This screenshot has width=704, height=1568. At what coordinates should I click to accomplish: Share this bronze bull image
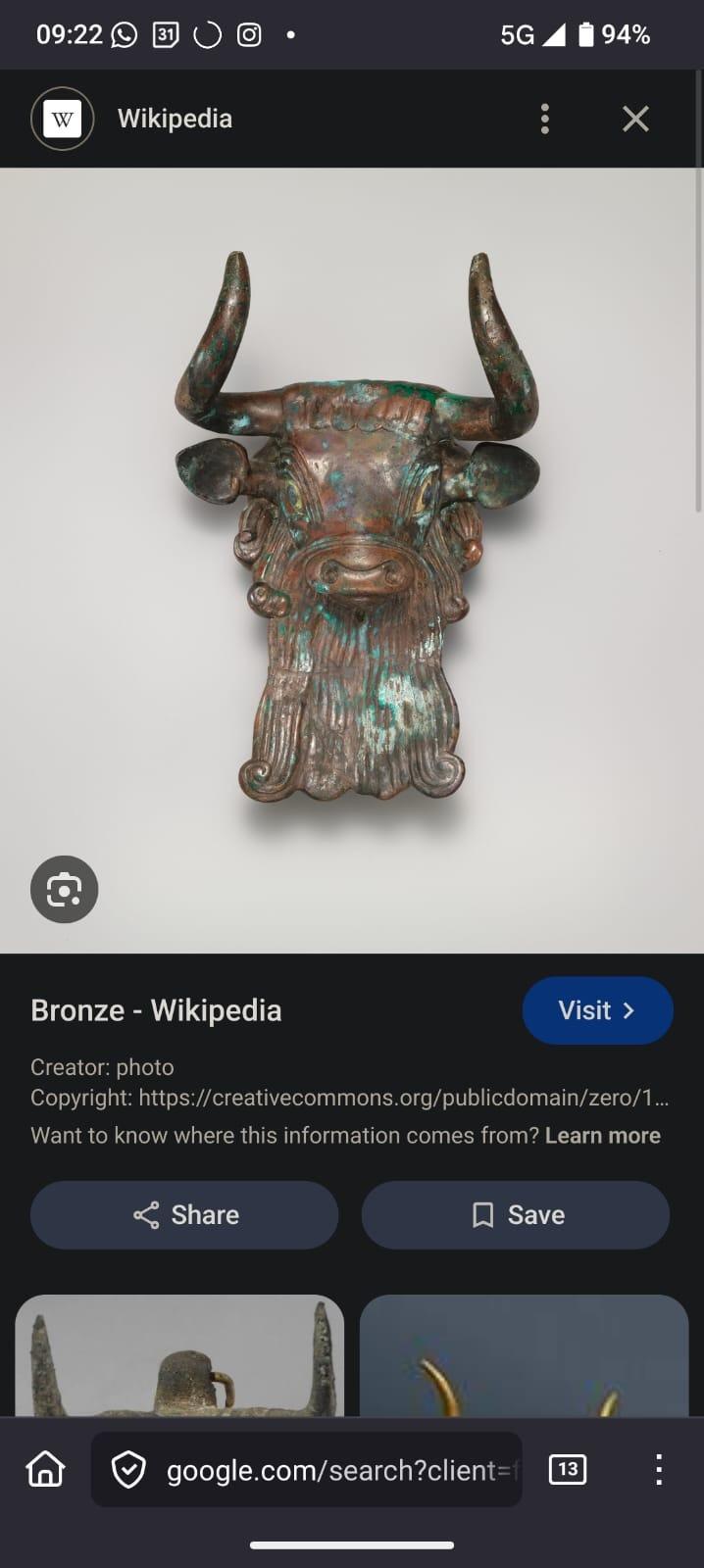coord(184,1215)
